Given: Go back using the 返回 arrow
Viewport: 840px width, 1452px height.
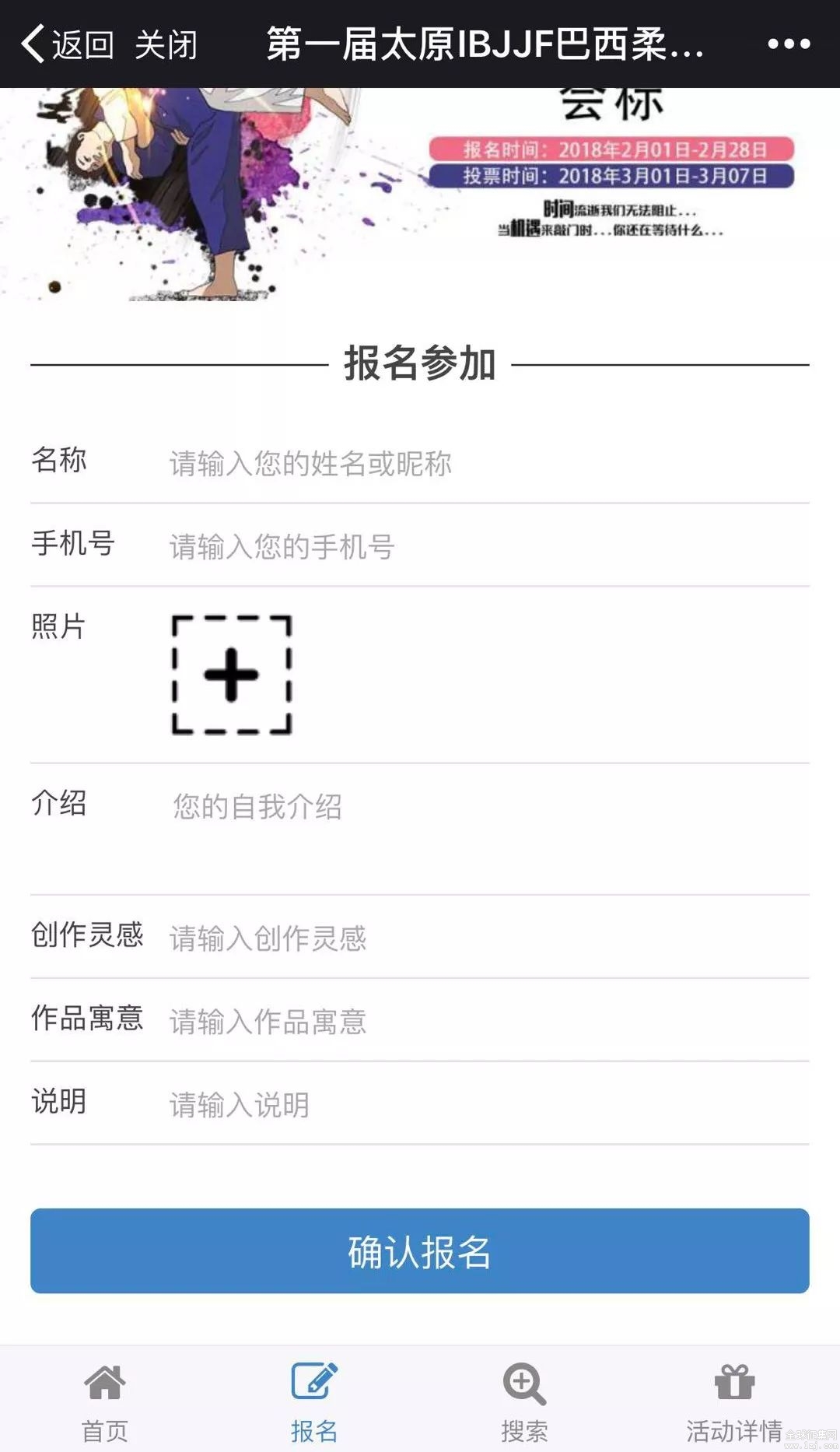Looking at the screenshot, I should tap(67, 44).
